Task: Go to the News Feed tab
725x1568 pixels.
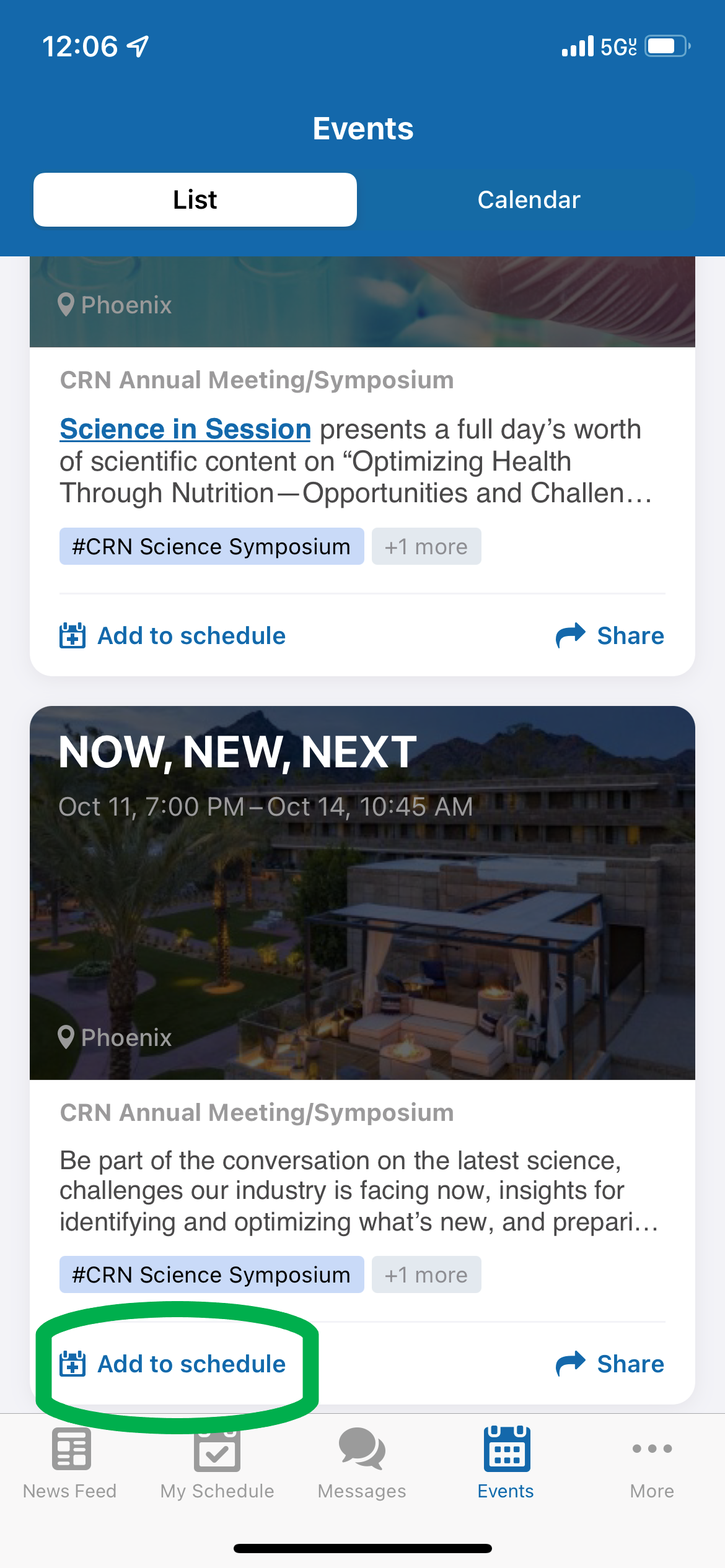Action: [x=70, y=1463]
